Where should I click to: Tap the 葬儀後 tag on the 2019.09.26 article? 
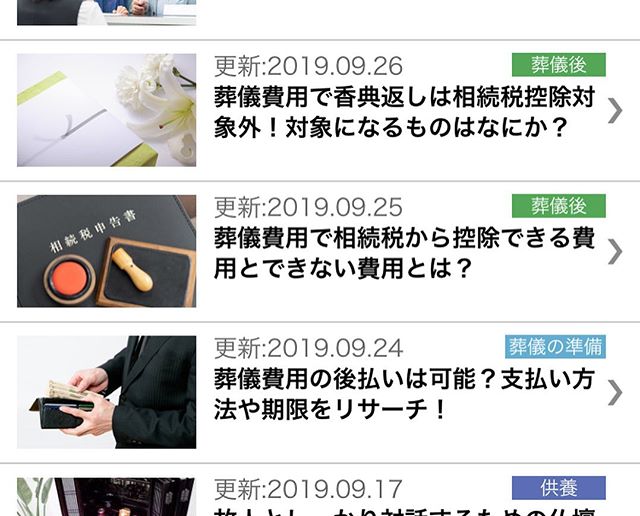558,65
